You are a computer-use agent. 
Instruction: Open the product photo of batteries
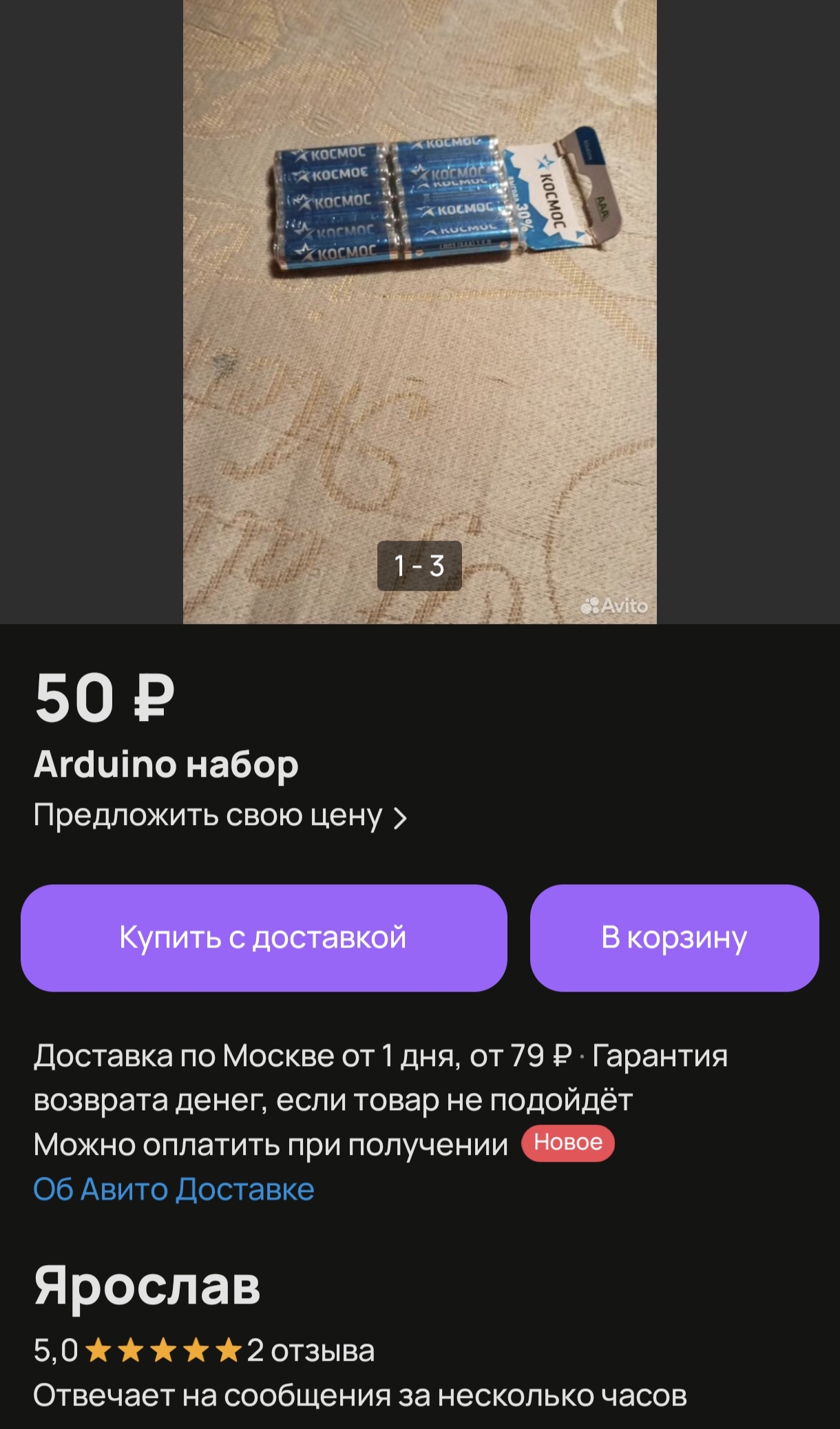(x=419, y=311)
